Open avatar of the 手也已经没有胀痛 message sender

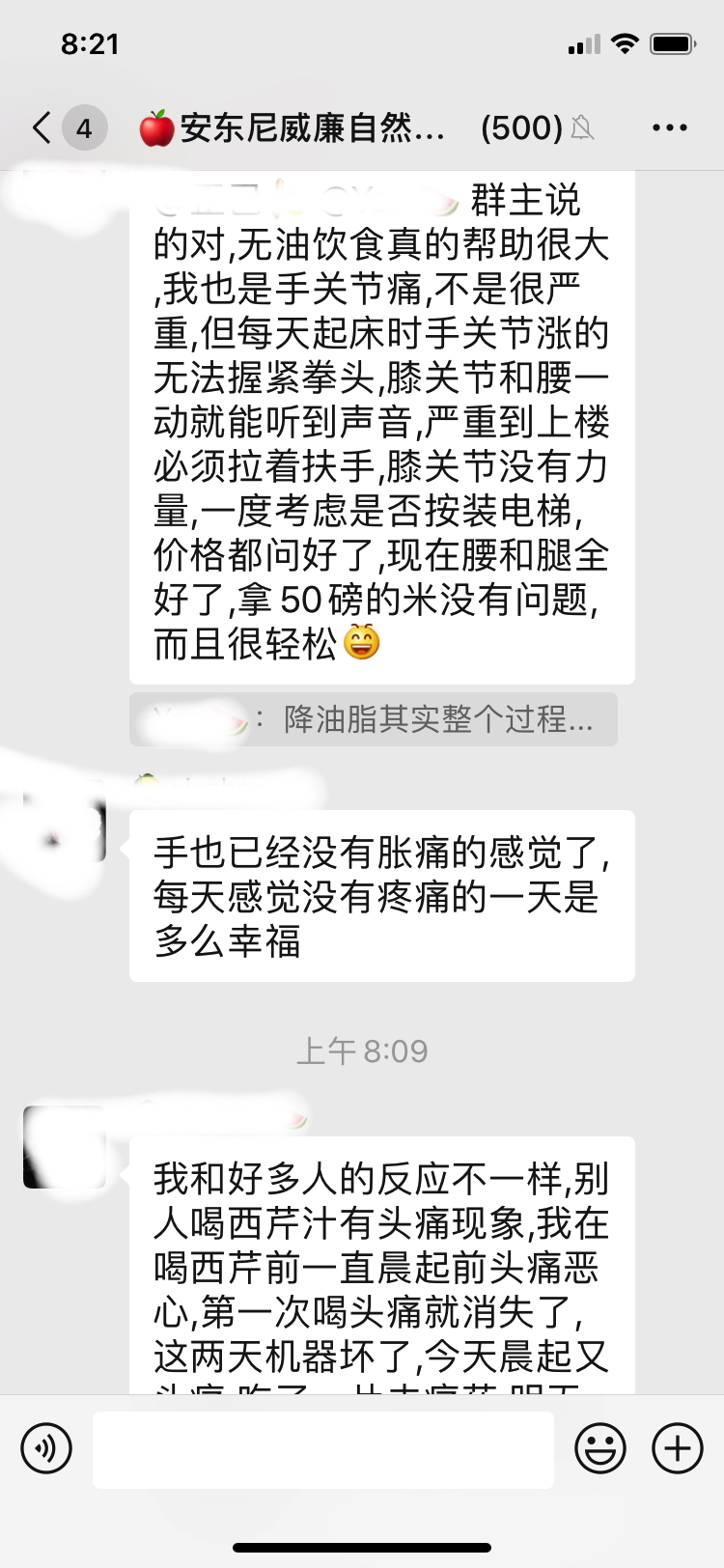click(65, 821)
